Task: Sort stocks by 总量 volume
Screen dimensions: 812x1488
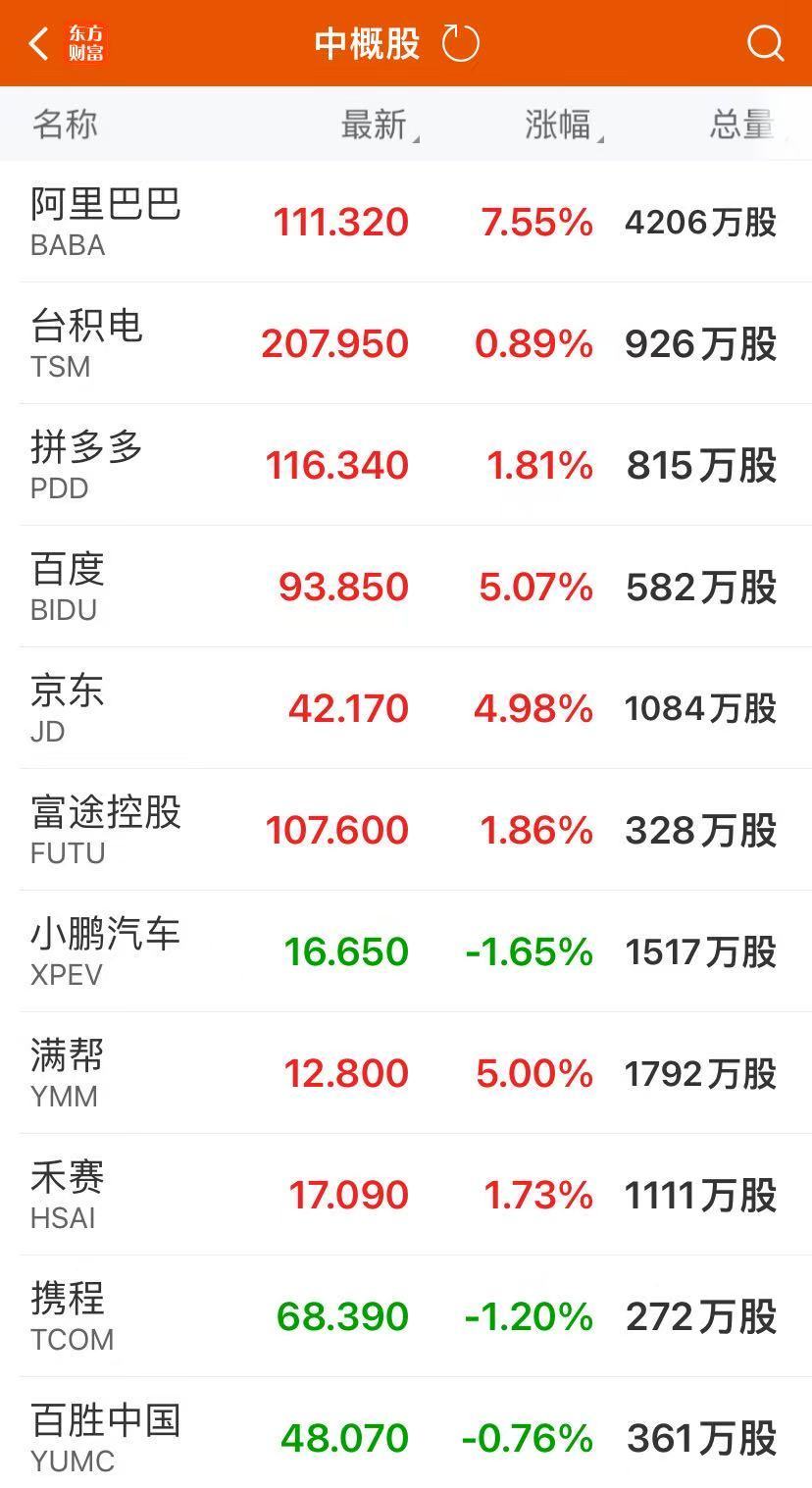Action: tap(742, 125)
